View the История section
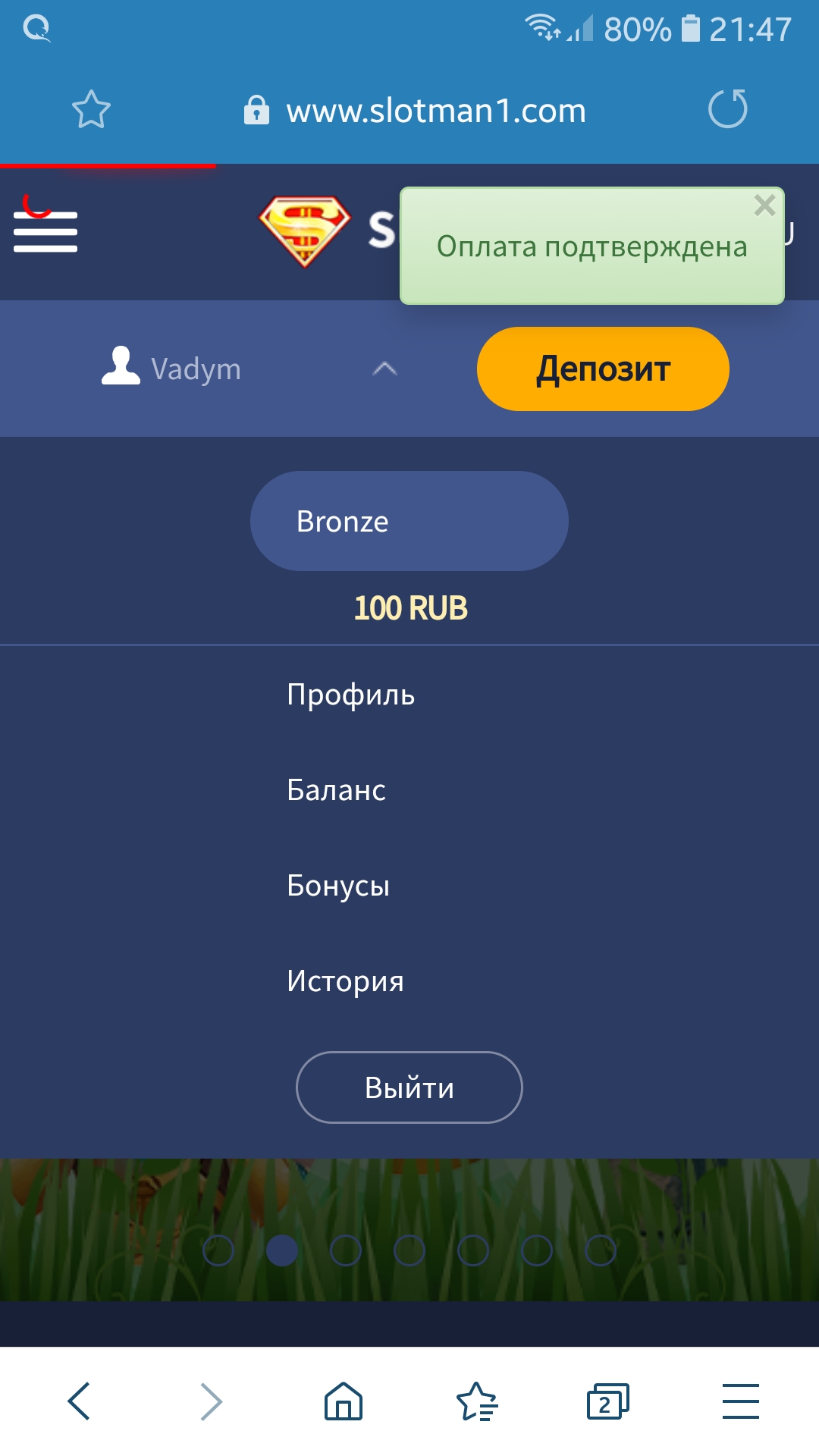This screenshot has width=819, height=1456. [345, 981]
